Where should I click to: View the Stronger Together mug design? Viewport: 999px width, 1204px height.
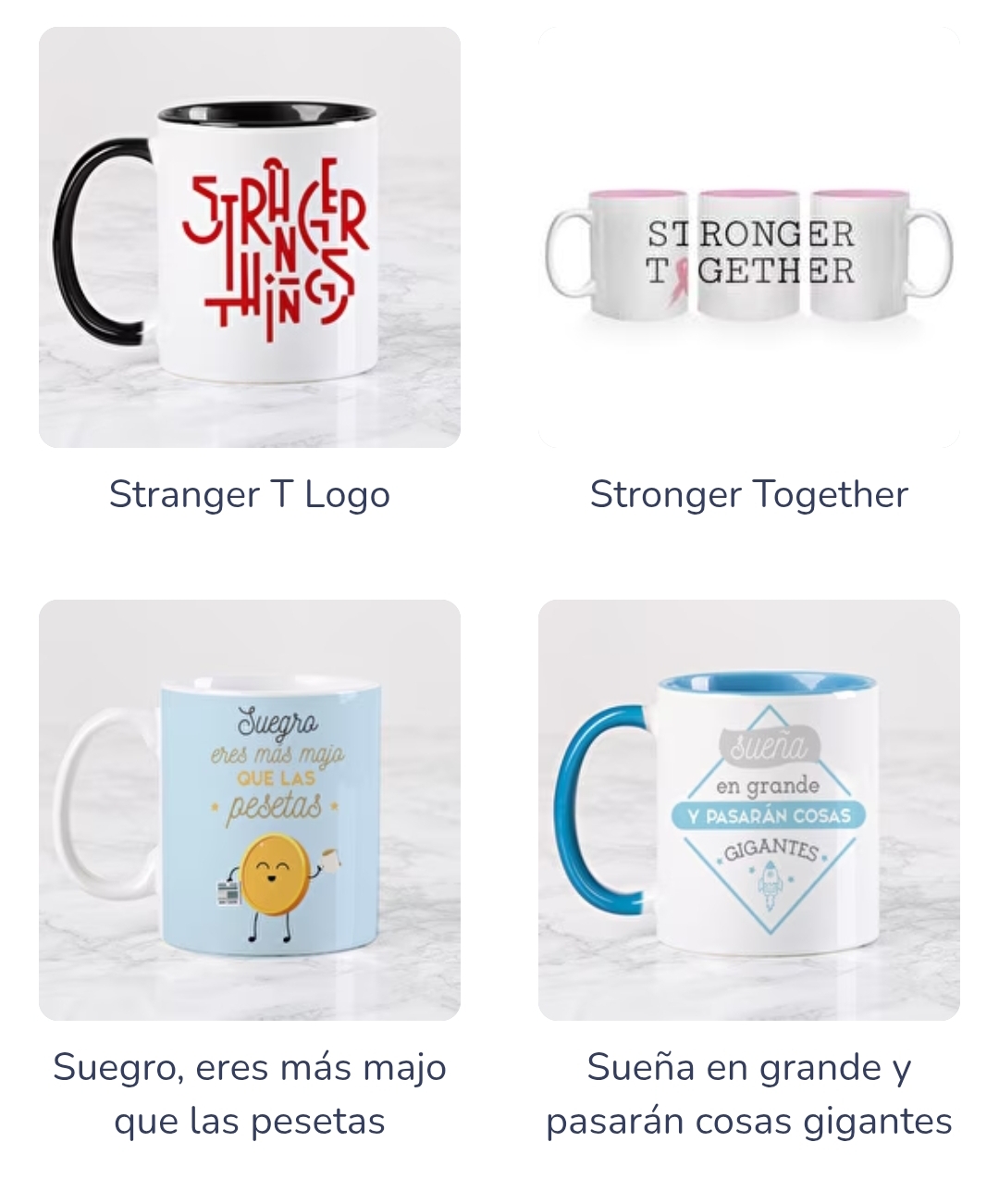[x=749, y=238]
